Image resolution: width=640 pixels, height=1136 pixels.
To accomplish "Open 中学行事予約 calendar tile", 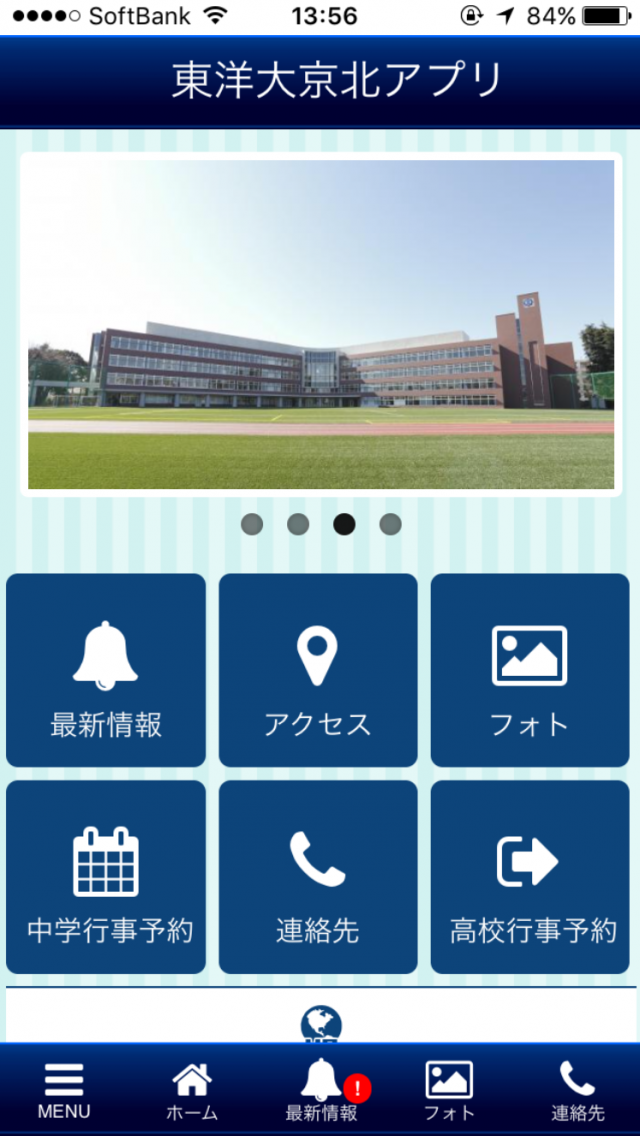I will tap(106, 877).
